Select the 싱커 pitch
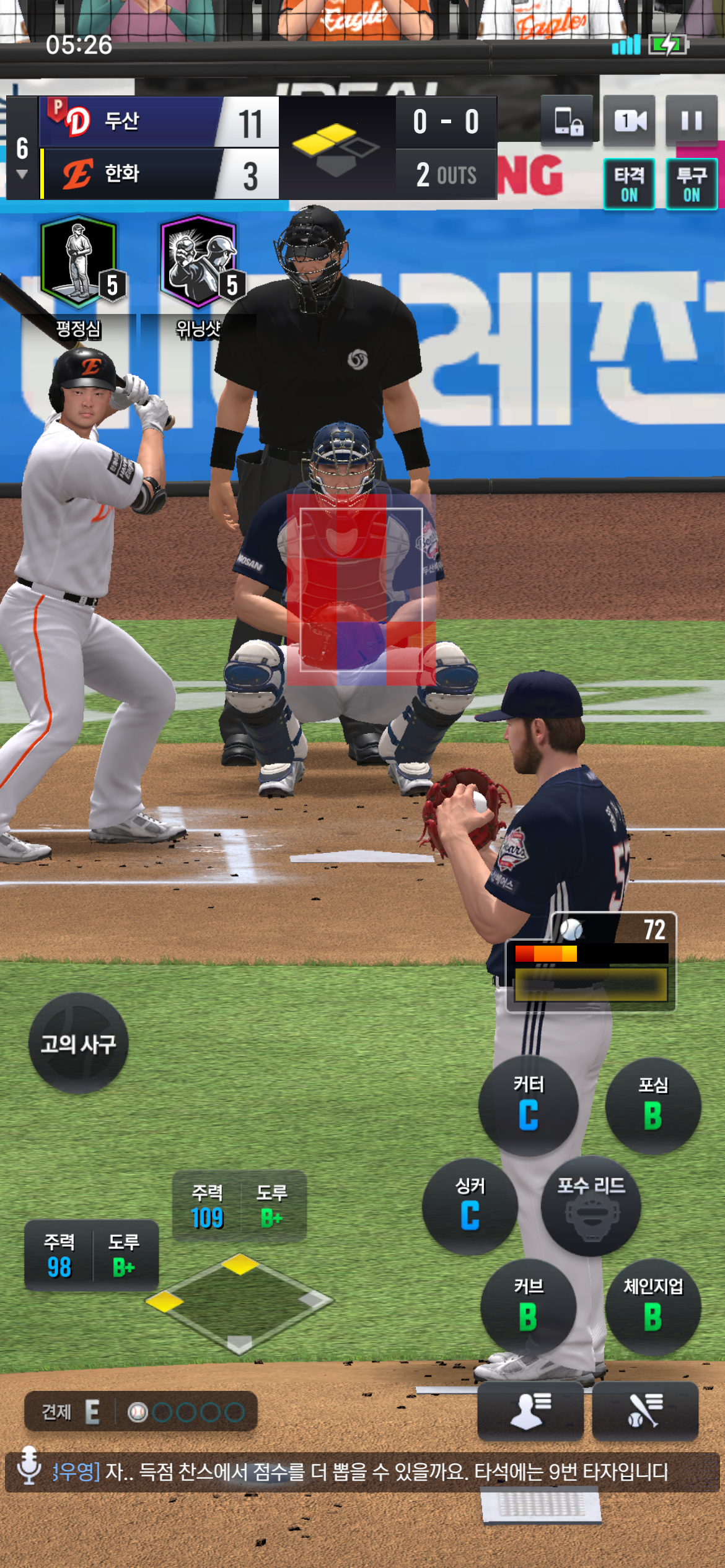Viewport: 725px width, 1568px height. [470, 1206]
